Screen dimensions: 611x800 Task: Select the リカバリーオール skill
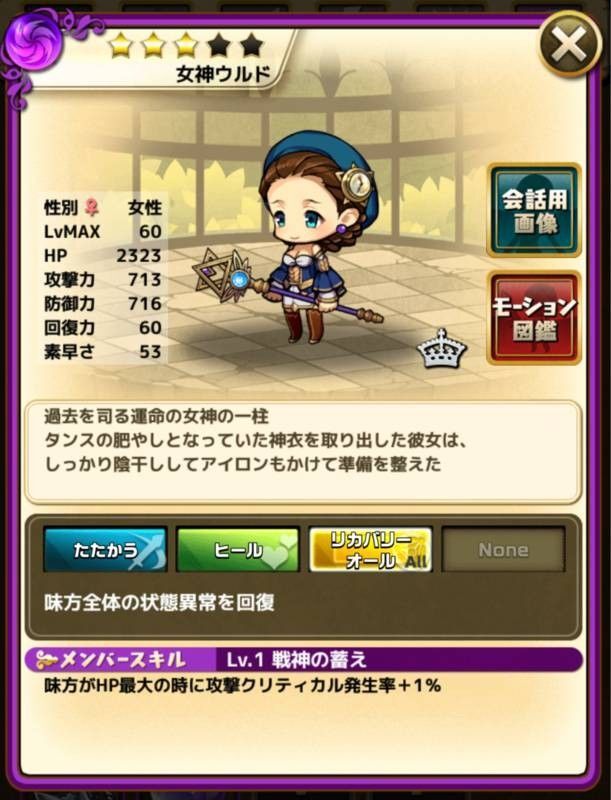point(370,550)
